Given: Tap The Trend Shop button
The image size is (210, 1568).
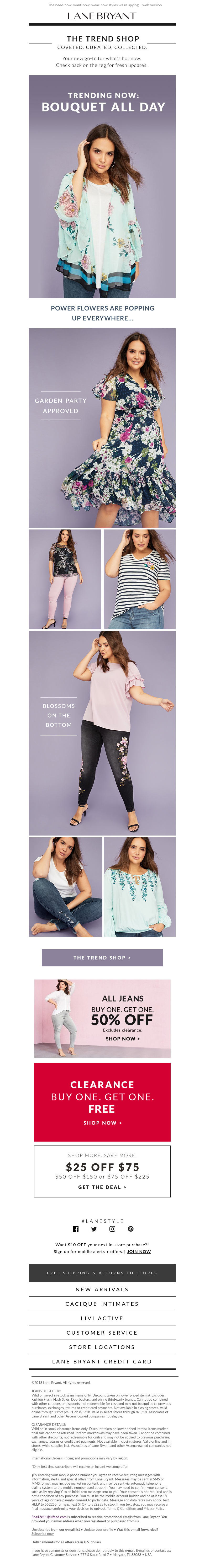Looking at the screenshot, I should click(102, 957).
